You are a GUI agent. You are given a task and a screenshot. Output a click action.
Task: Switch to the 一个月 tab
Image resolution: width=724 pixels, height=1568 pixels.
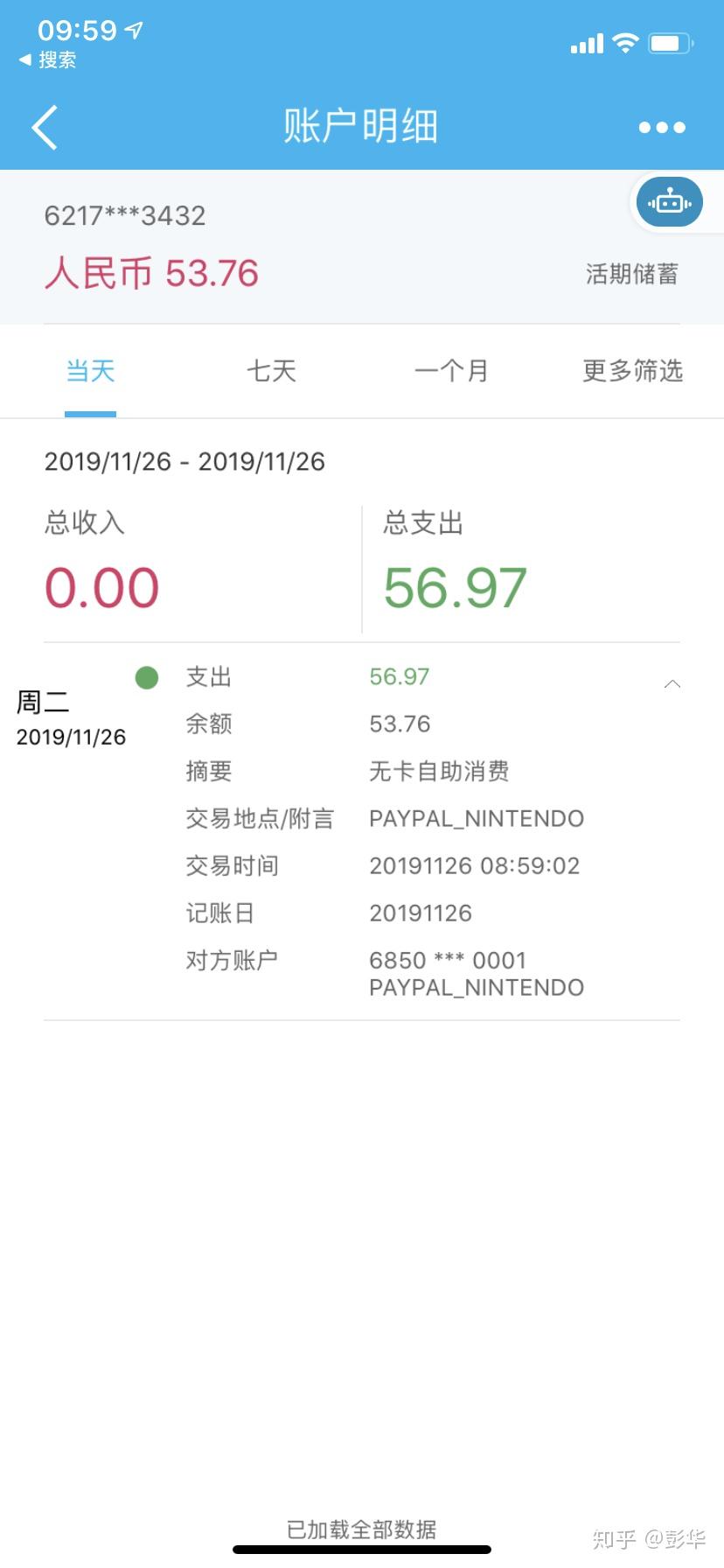[x=452, y=371]
